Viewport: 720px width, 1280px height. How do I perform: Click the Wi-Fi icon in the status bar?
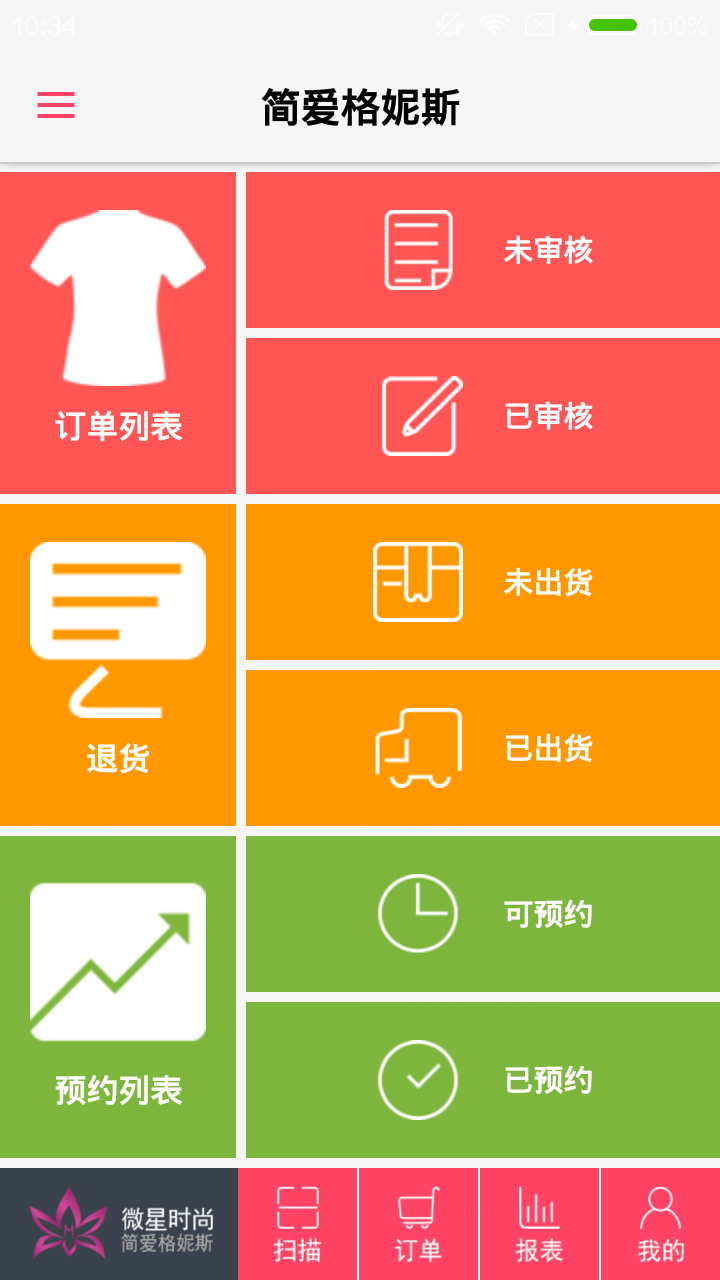pos(497,24)
